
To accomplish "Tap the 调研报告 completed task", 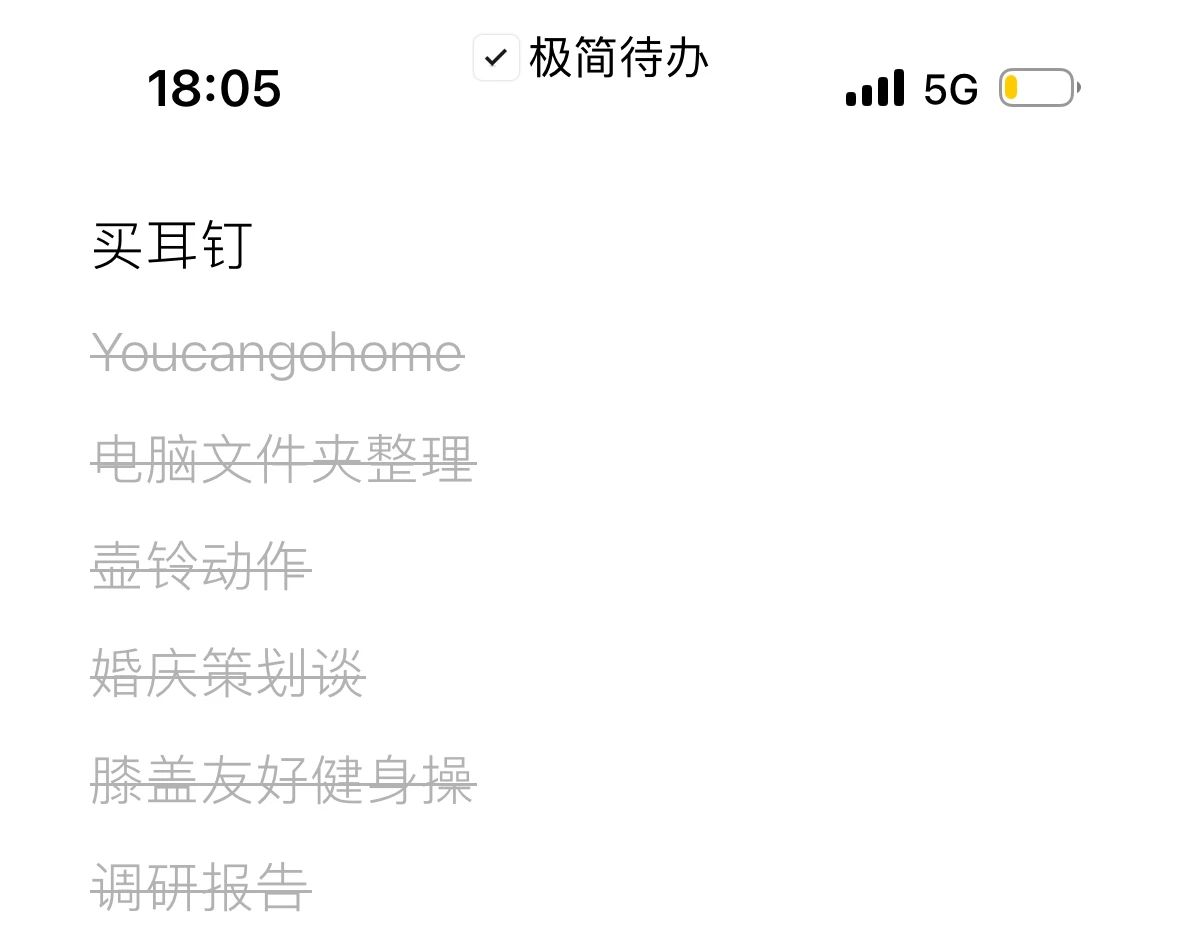I will [201, 888].
